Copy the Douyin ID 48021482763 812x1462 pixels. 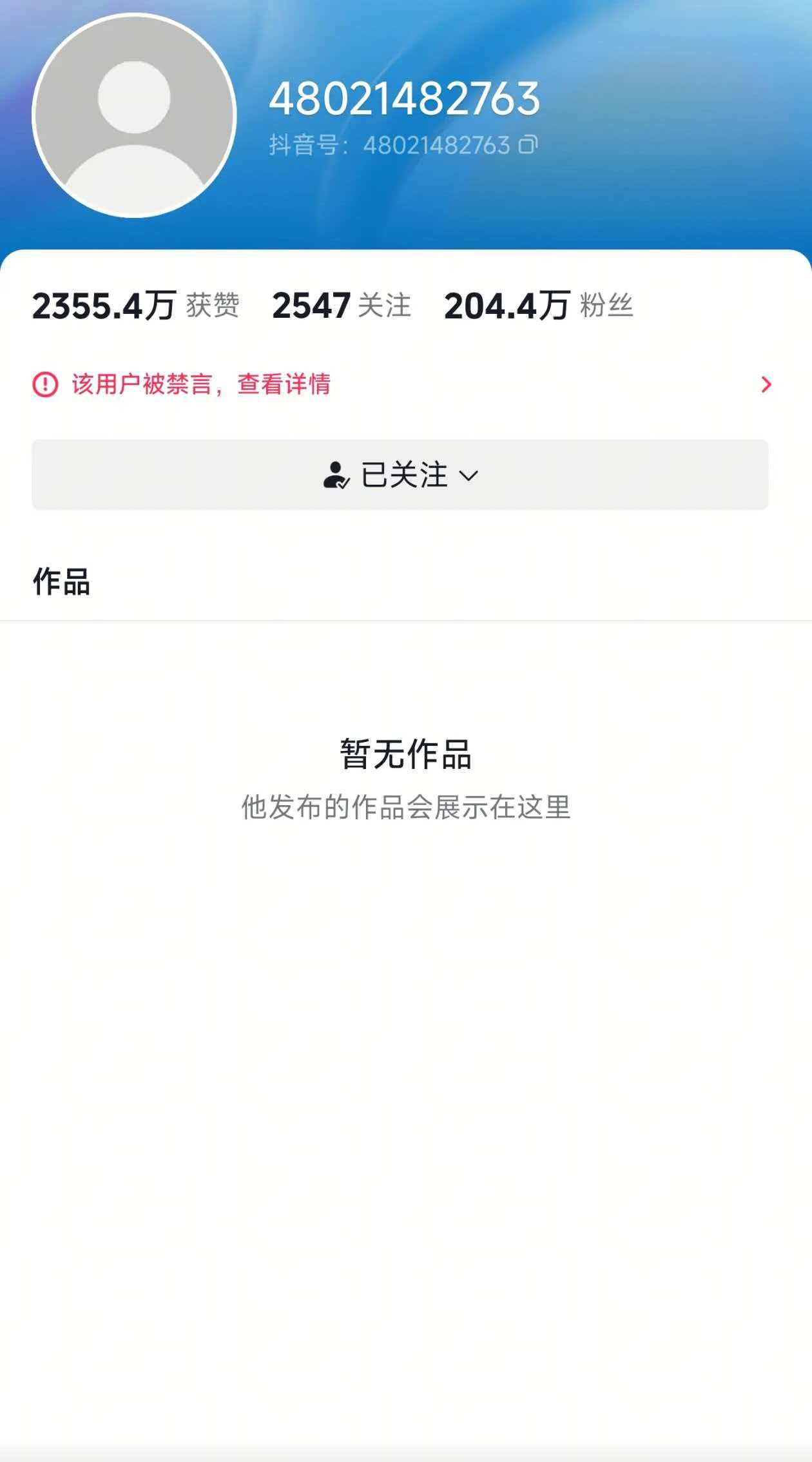pos(528,145)
